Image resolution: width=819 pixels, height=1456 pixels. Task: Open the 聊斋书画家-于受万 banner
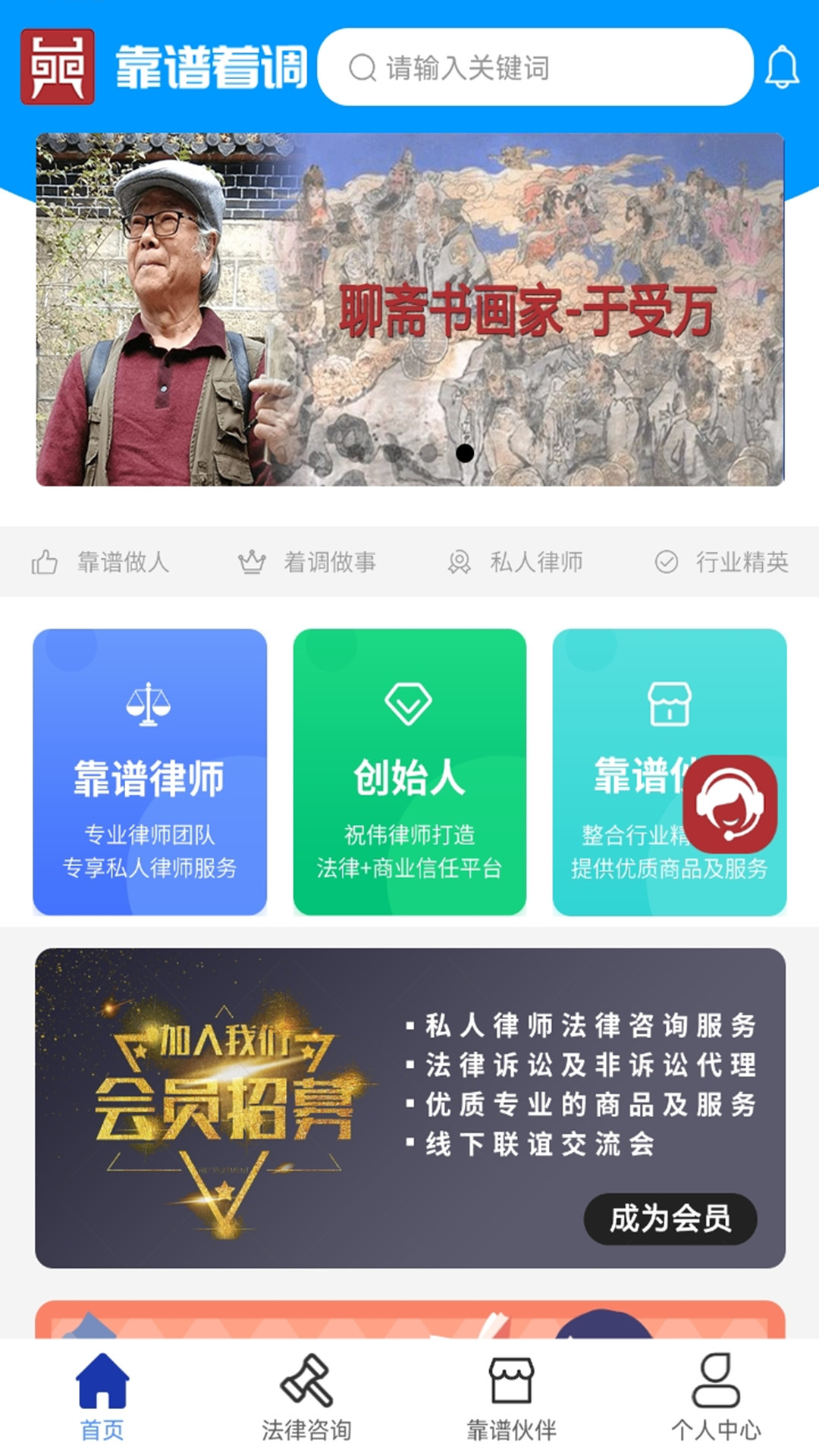(410, 309)
